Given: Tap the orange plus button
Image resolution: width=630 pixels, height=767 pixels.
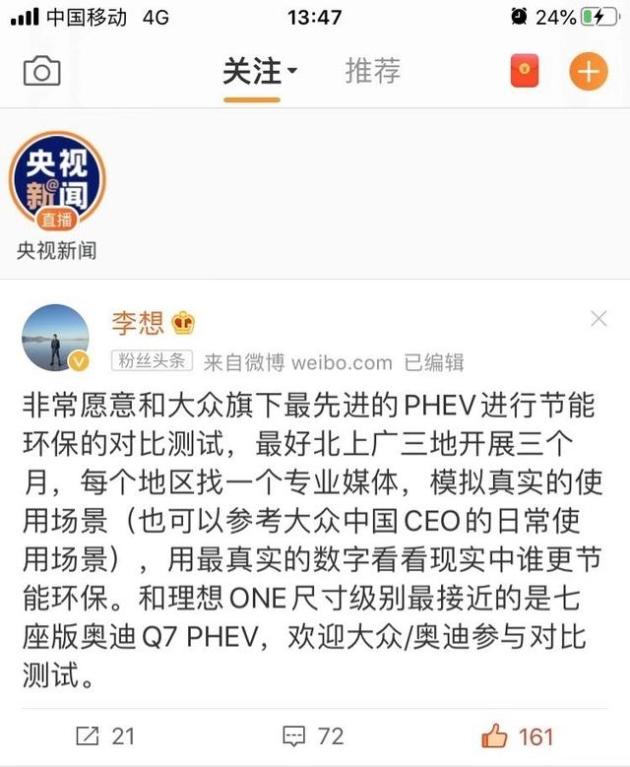Looking at the screenshot, I should click(588, 72).
